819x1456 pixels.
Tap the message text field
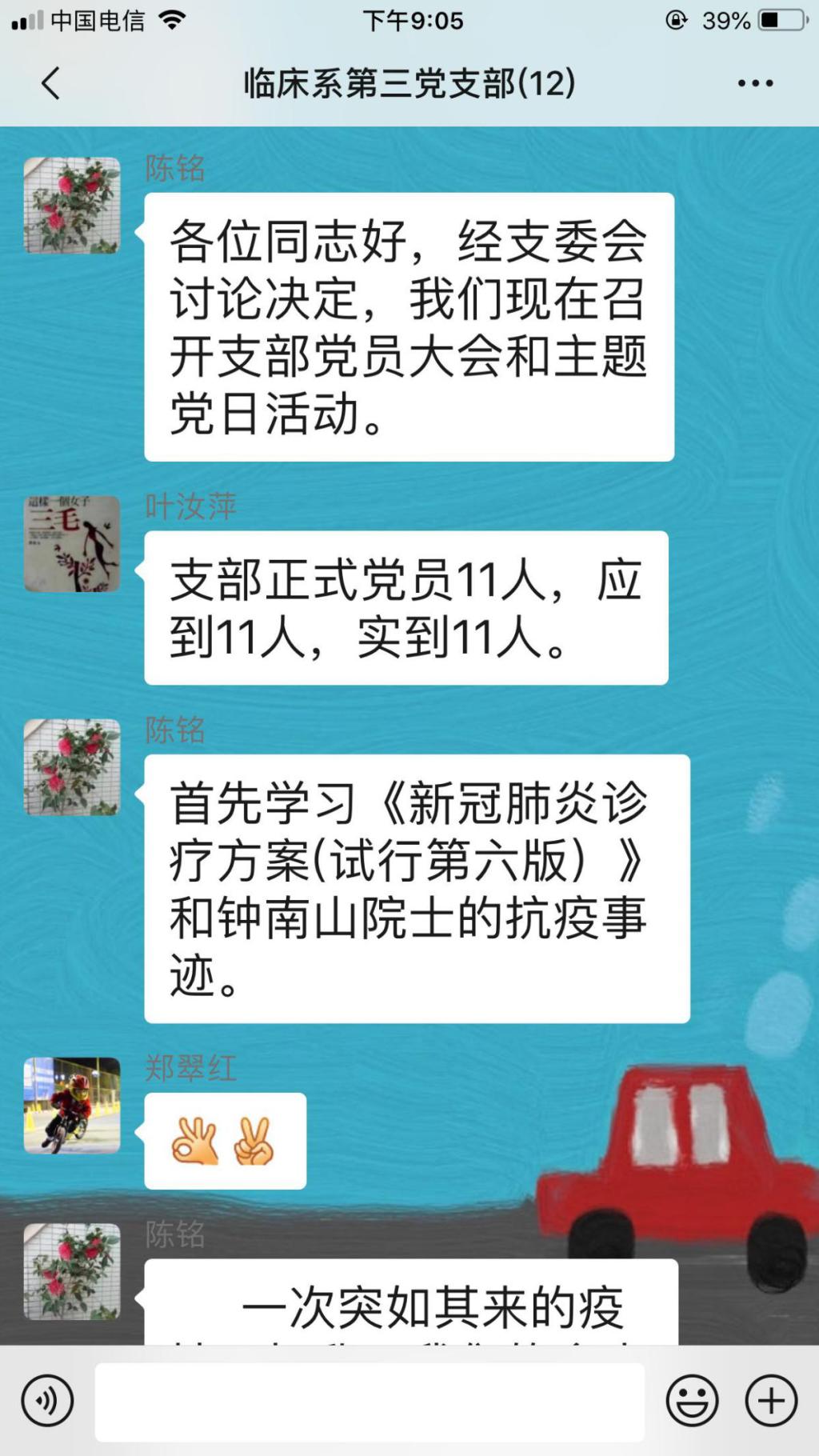pyautogui.click(x=370, y=1401)
